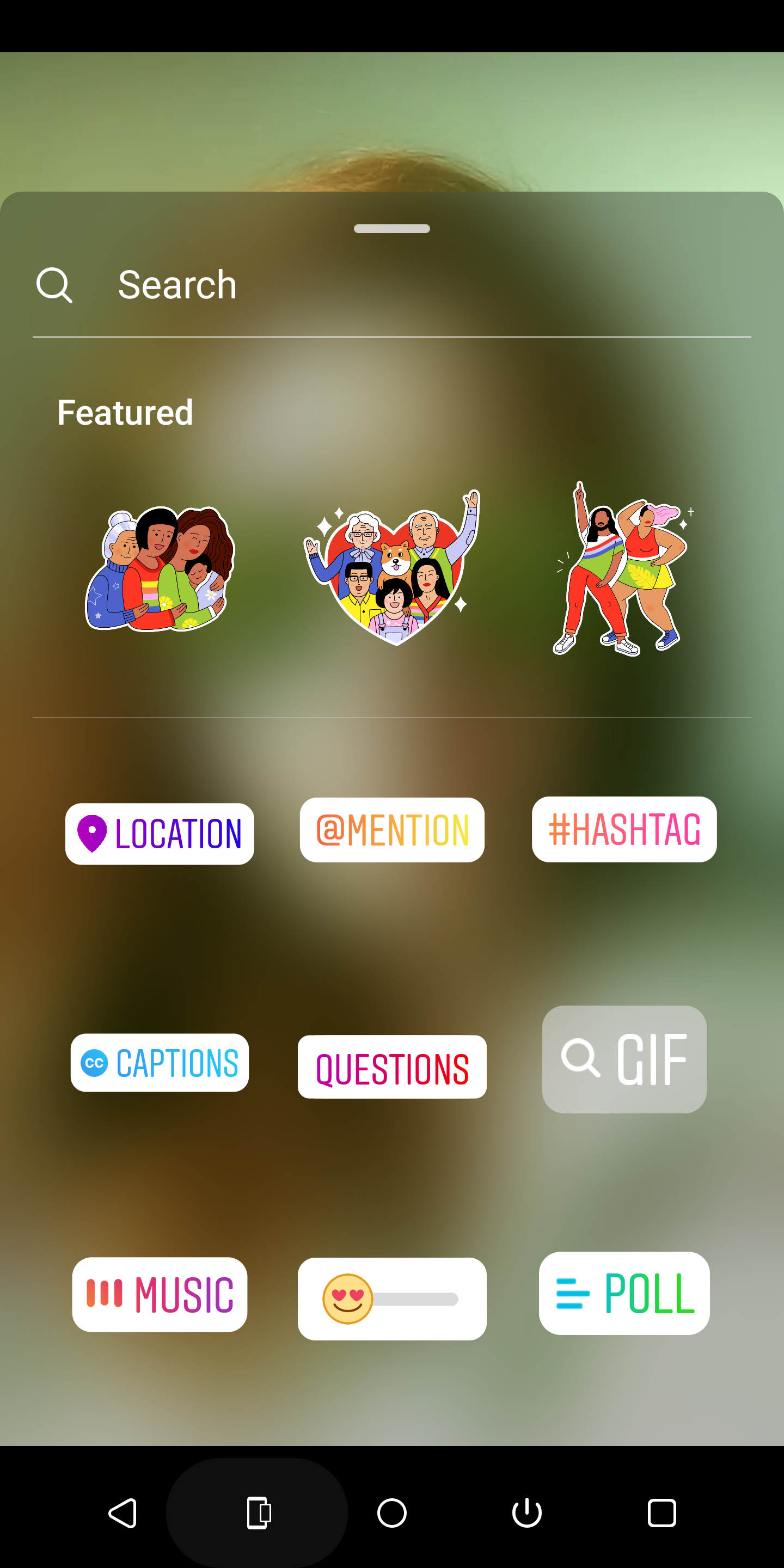The image size is (784, 1568).
Task: Insert an @Mention sticker
Action: (391, 829)
